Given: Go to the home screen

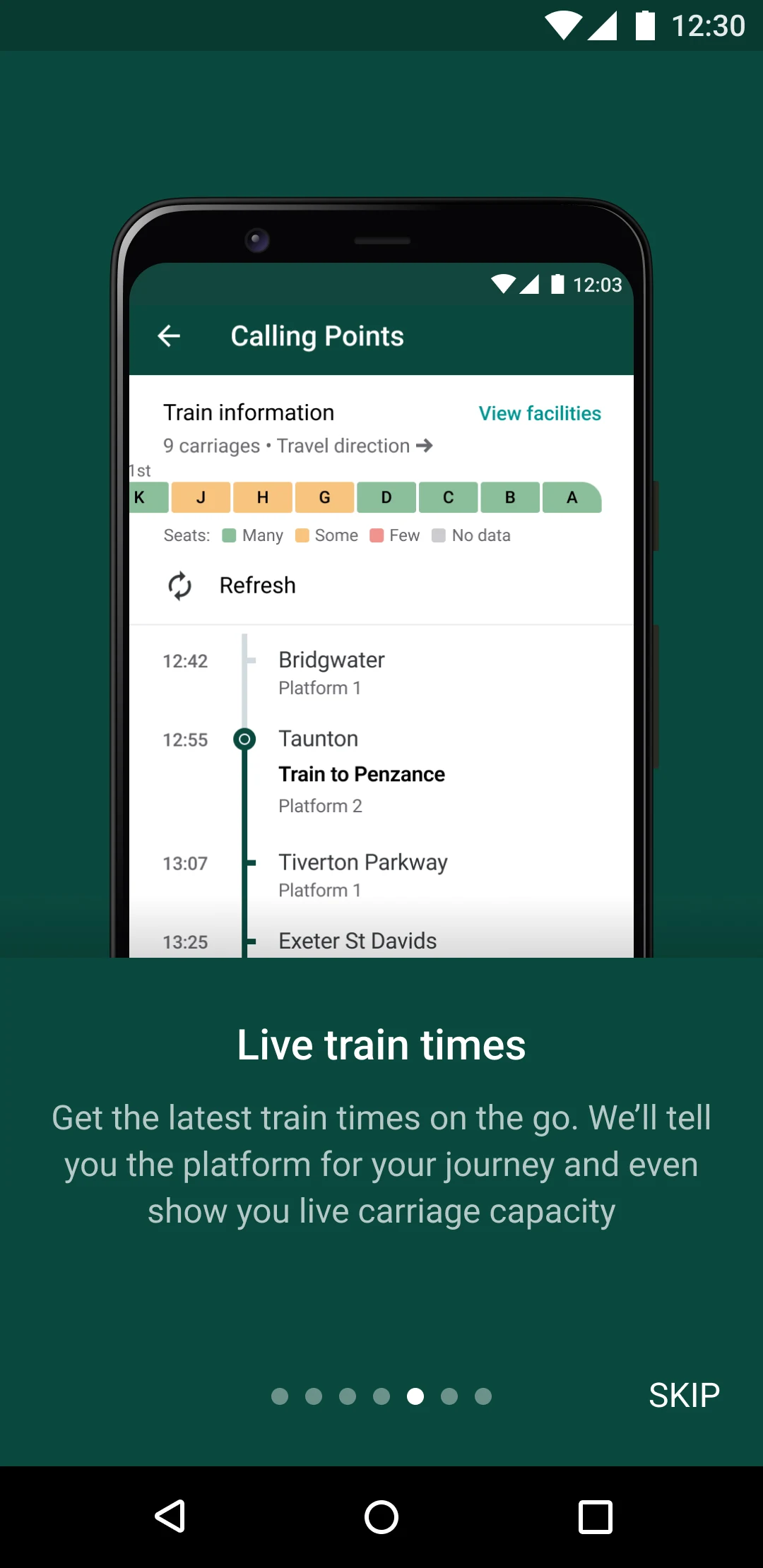Looking at the screenshot, I should click(381, 1516).
